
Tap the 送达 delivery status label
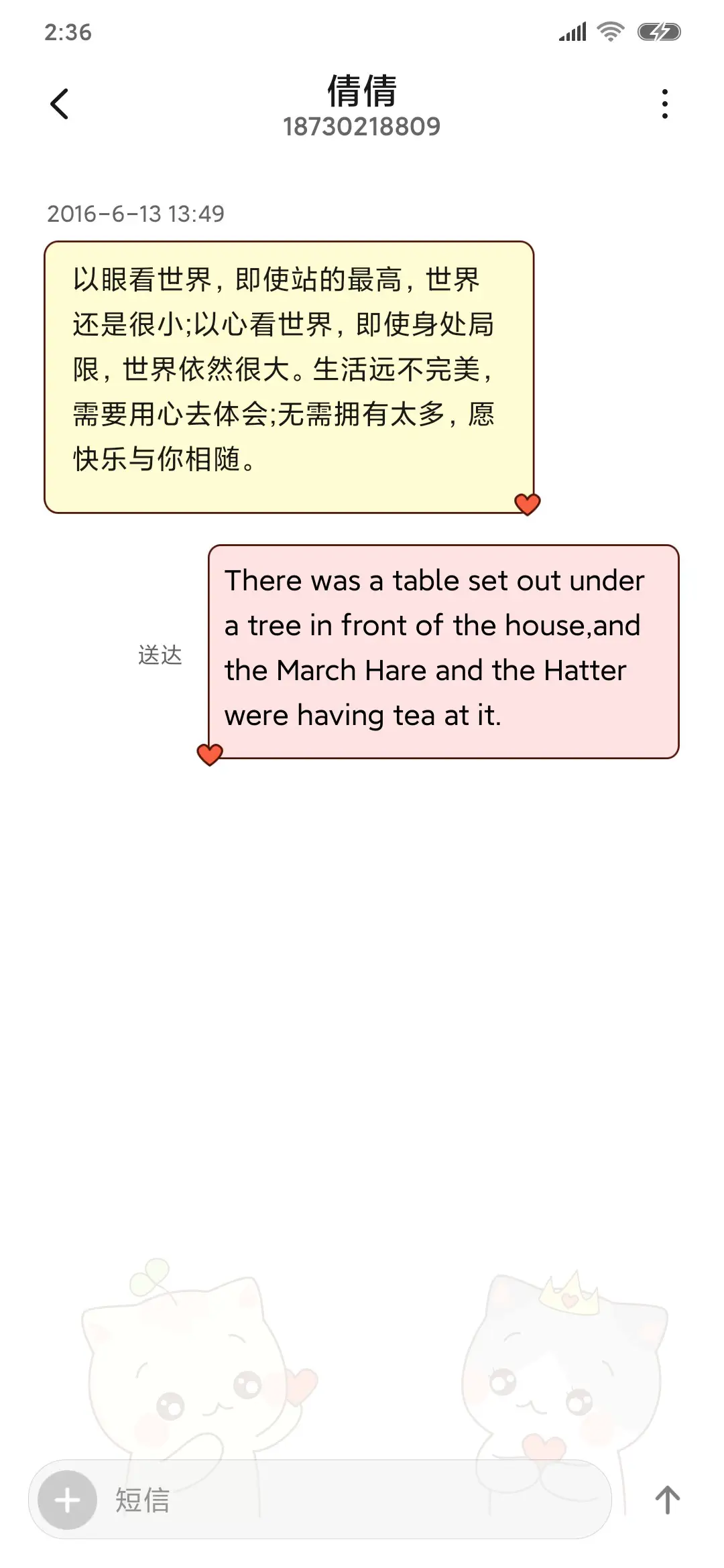point(158,655)
